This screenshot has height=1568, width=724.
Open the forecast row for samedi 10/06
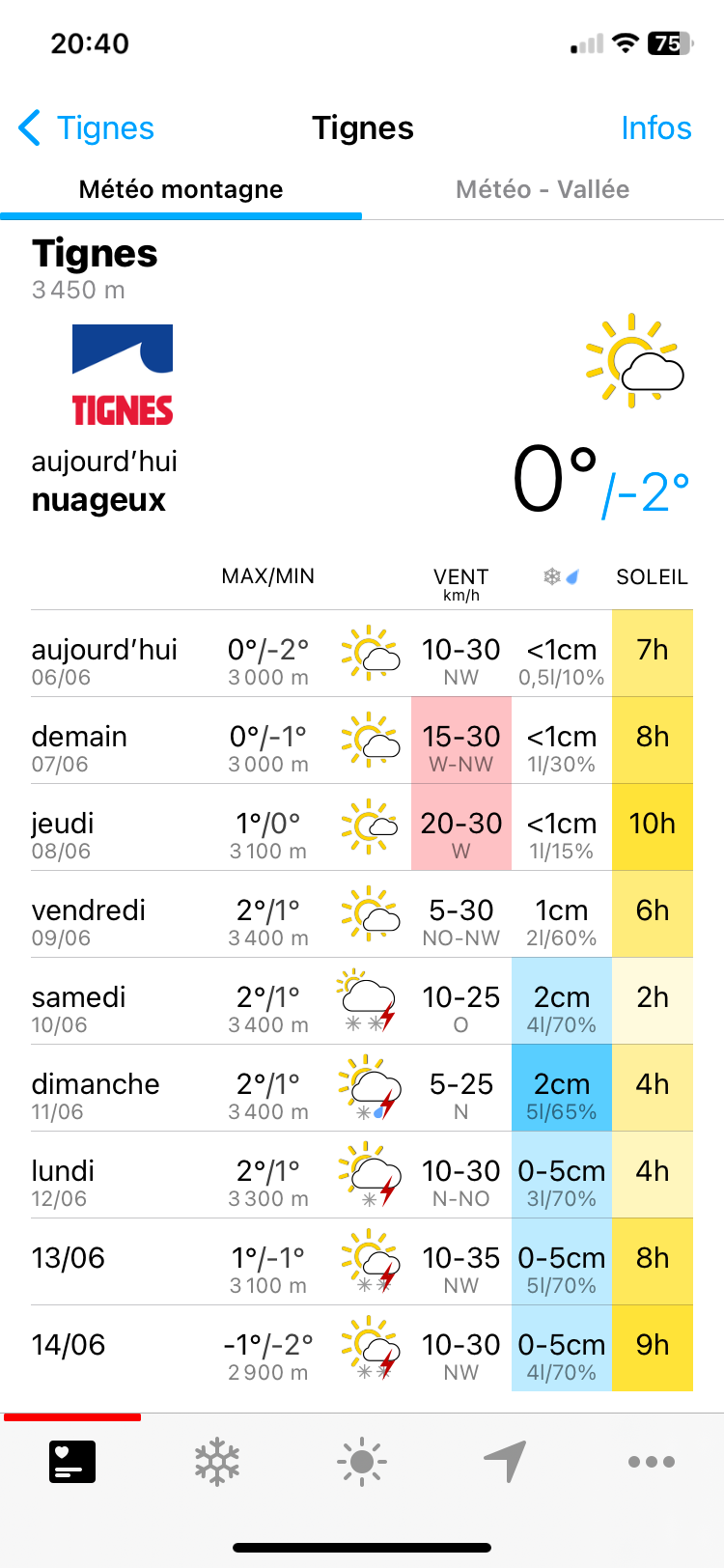362,1001
